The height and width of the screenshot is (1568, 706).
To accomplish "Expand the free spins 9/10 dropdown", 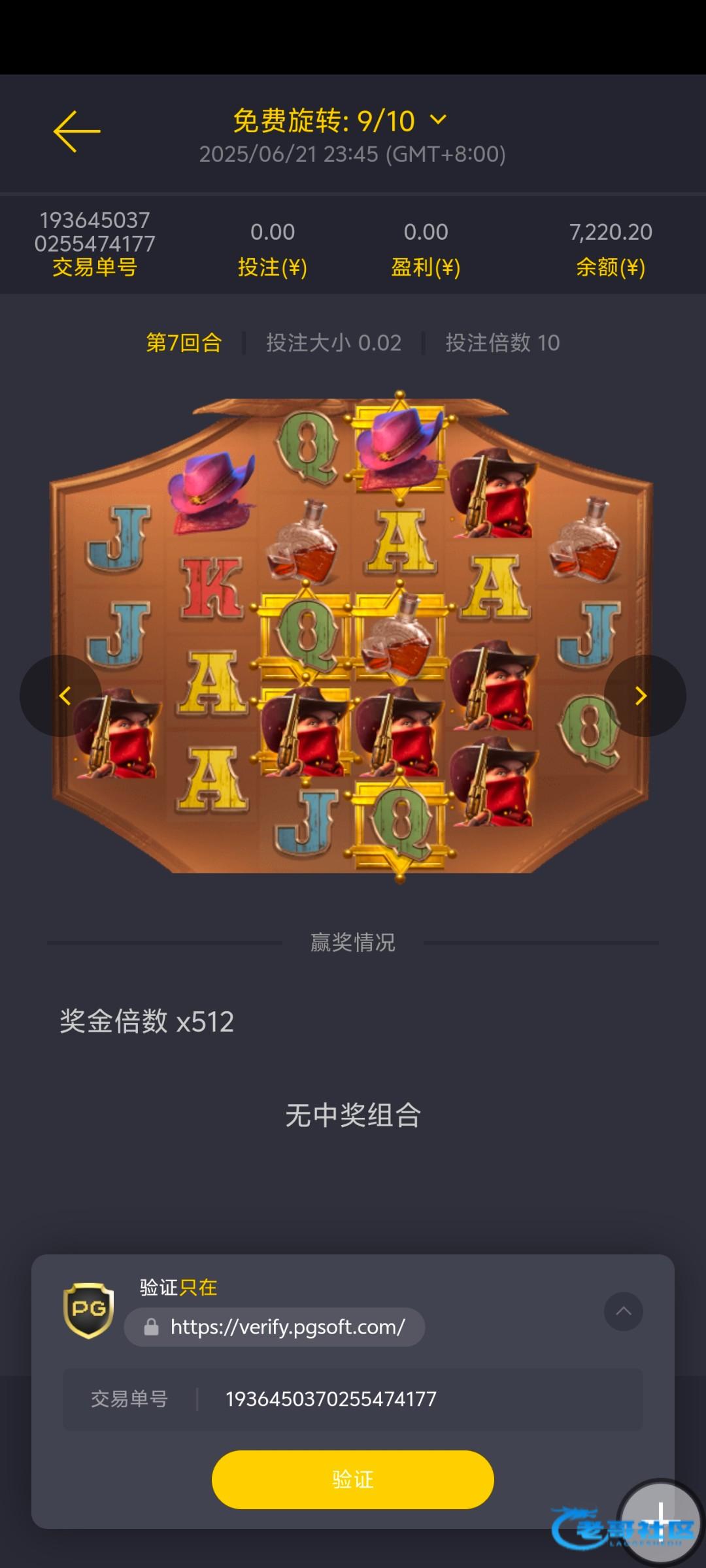I will pyautogui.click(x=438, y=120).
